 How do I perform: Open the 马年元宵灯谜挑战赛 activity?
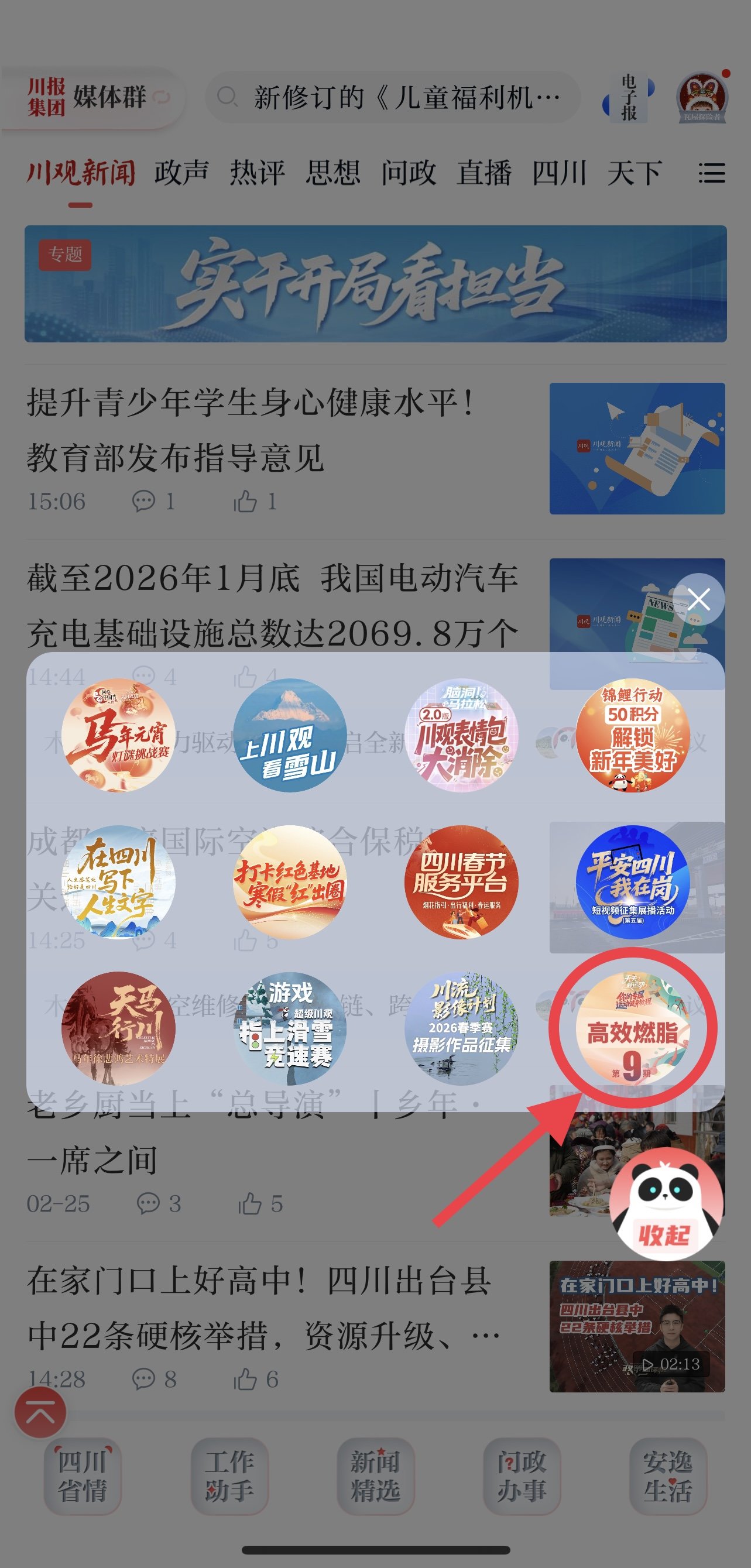point(119,735)
